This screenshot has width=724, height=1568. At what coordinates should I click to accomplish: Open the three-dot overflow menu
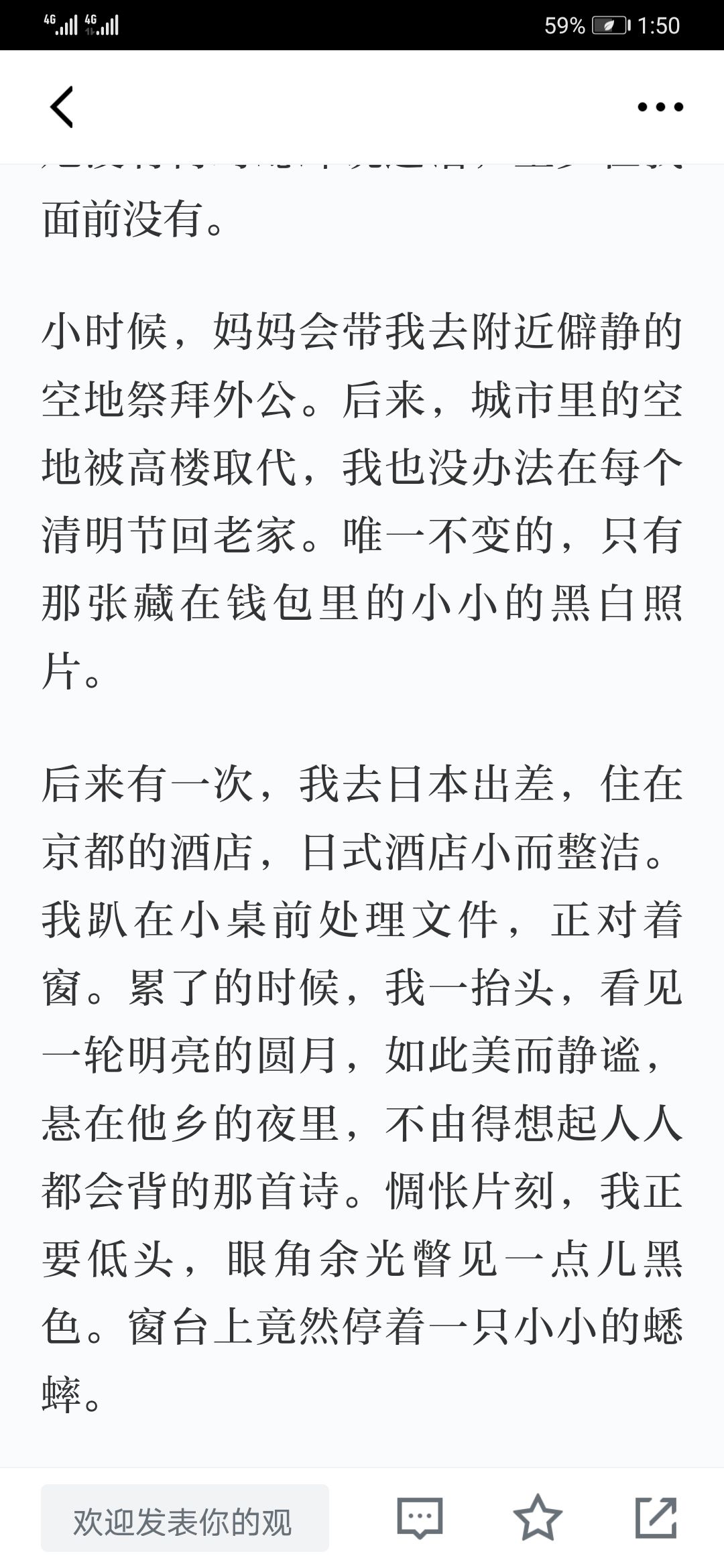coord(660,107)
